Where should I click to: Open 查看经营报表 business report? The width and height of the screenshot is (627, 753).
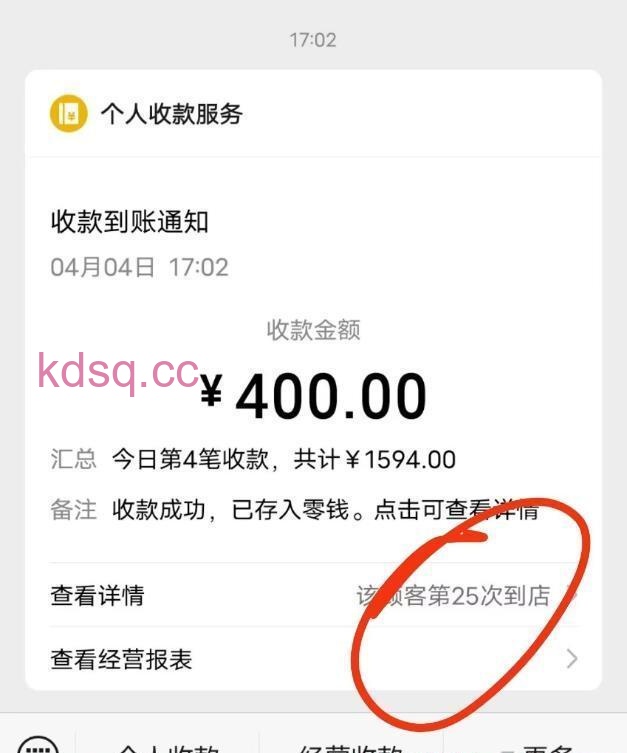(313, 659)
